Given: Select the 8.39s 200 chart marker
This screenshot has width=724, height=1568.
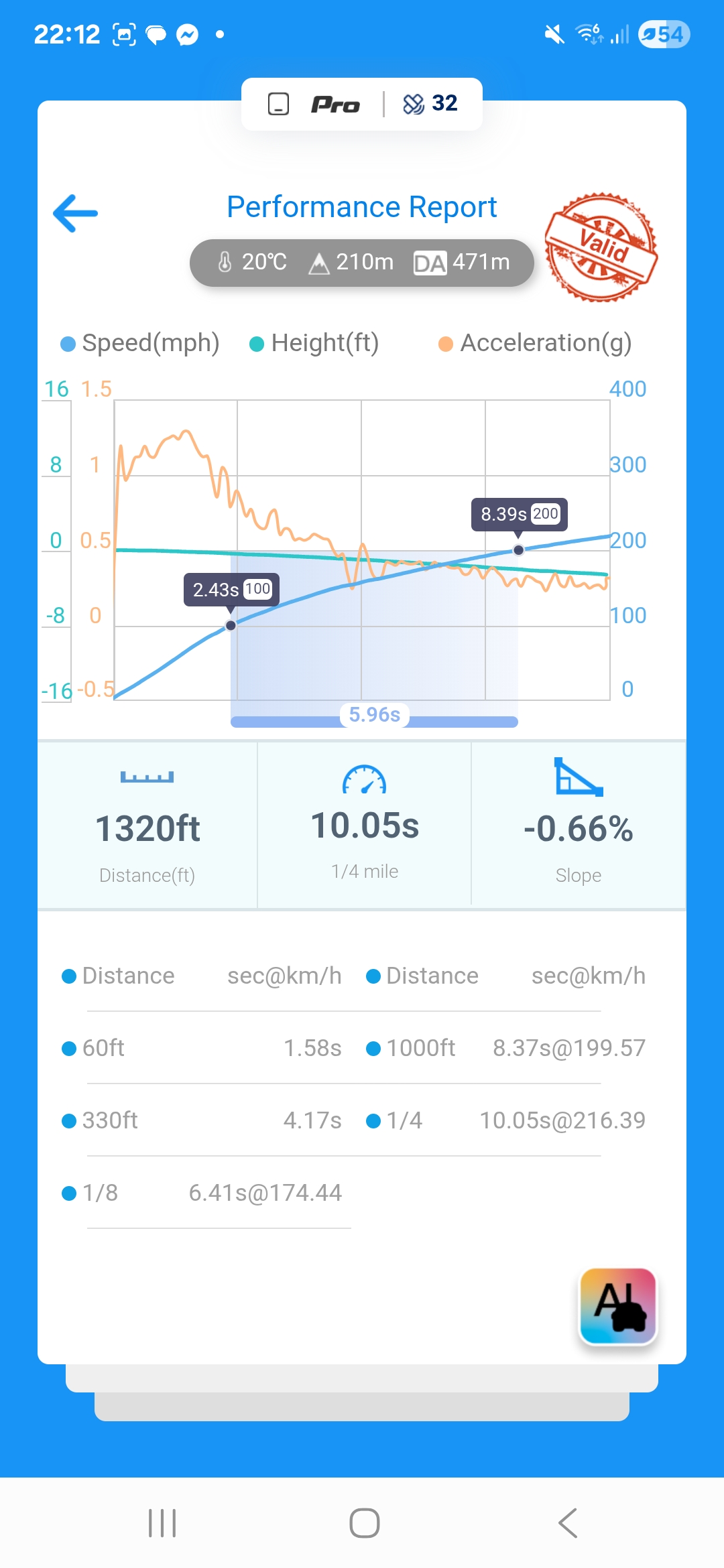Looking at the screenshot, I should (520, 515).
